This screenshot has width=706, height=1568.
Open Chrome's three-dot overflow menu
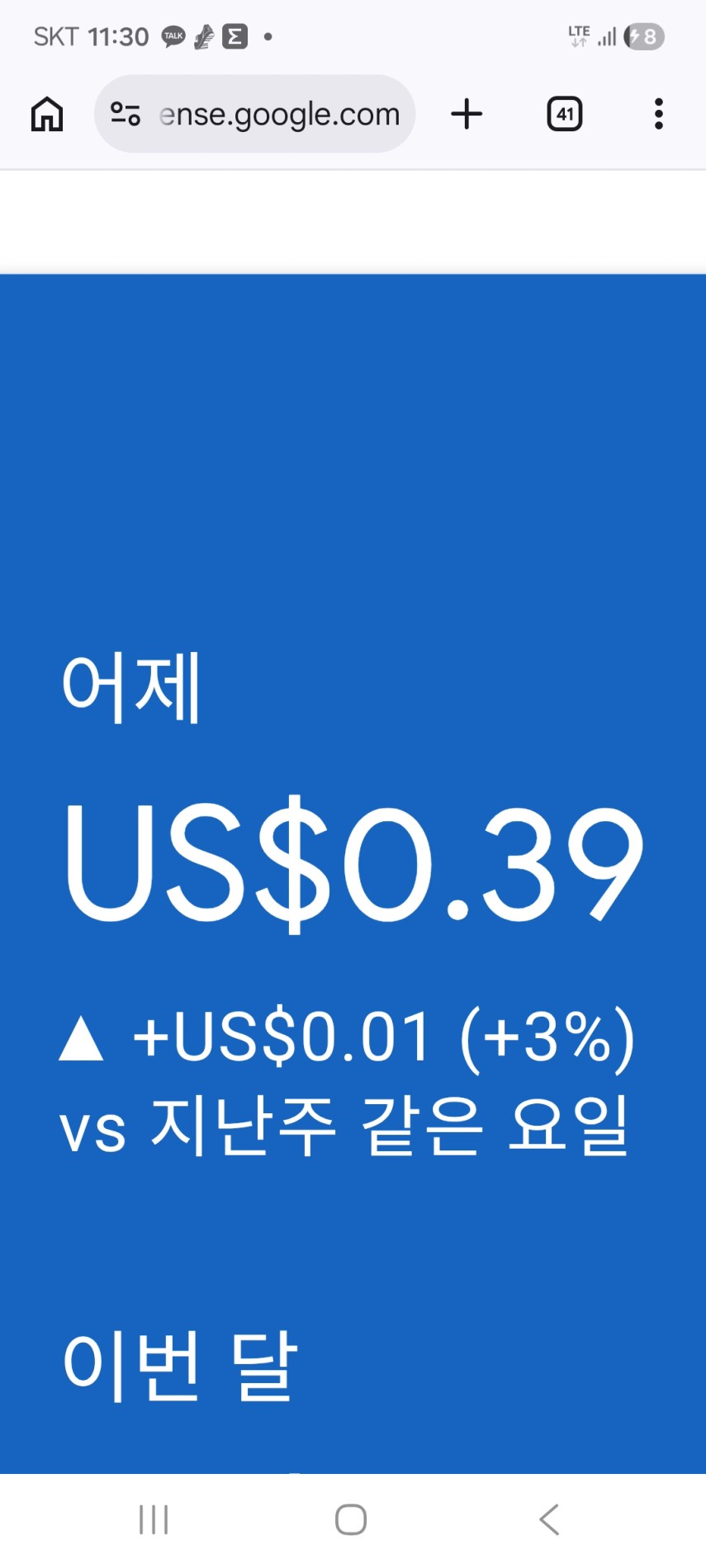[658, 114]
